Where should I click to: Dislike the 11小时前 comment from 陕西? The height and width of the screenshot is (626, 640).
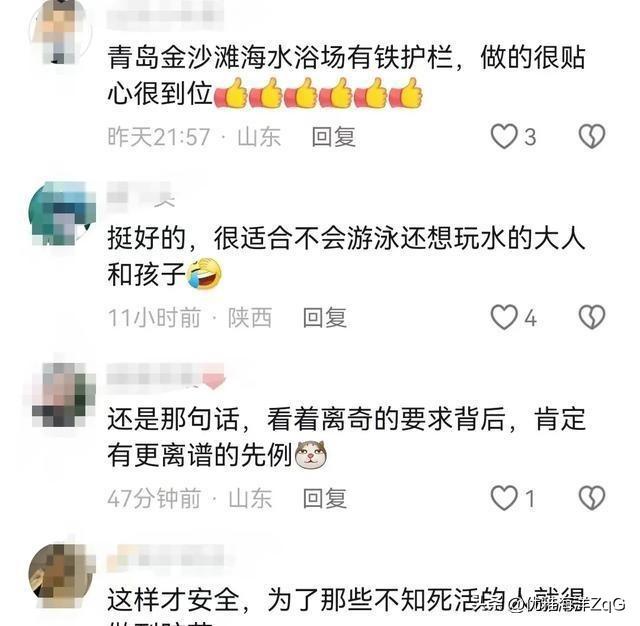pyautogui.click(x=592, y=318)
